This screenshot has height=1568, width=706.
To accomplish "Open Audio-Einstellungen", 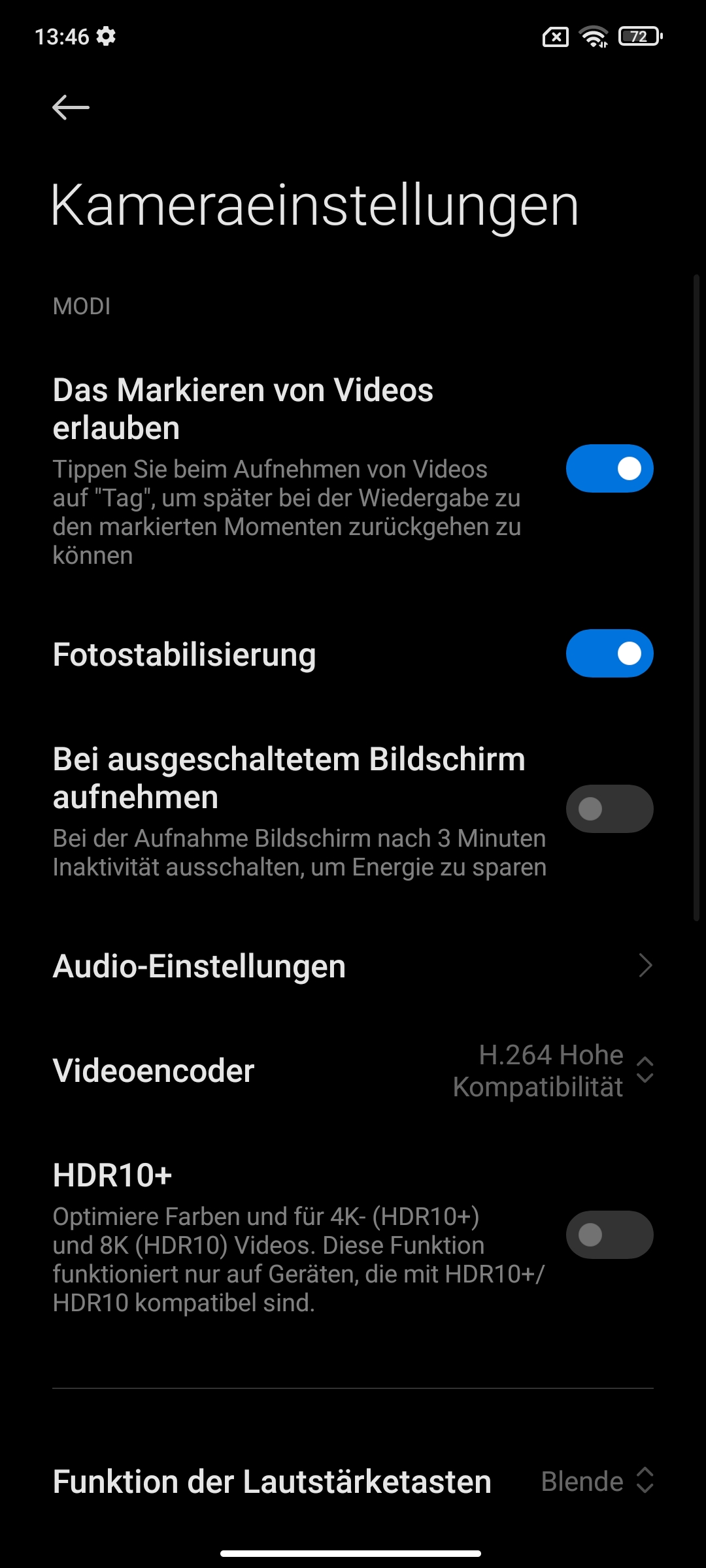I will pos(353,966).
